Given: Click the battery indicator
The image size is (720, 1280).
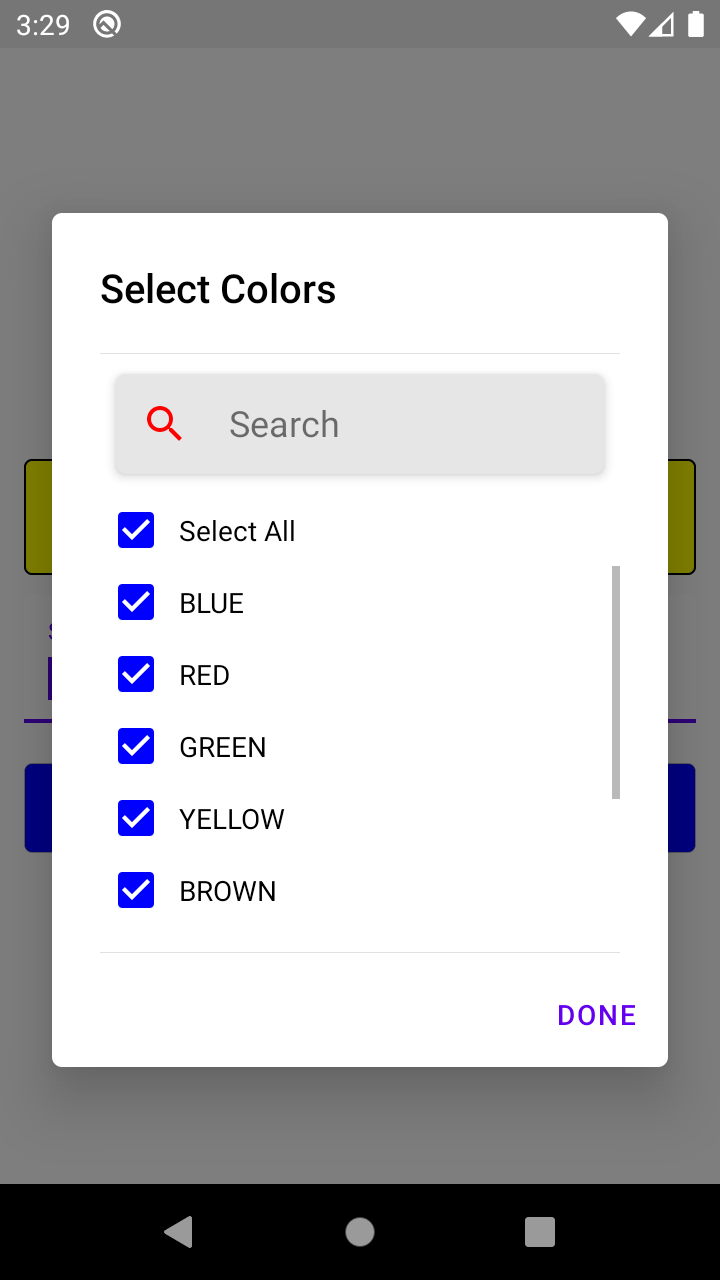Looking at the screenshot, I should click(x=697, y=24).
